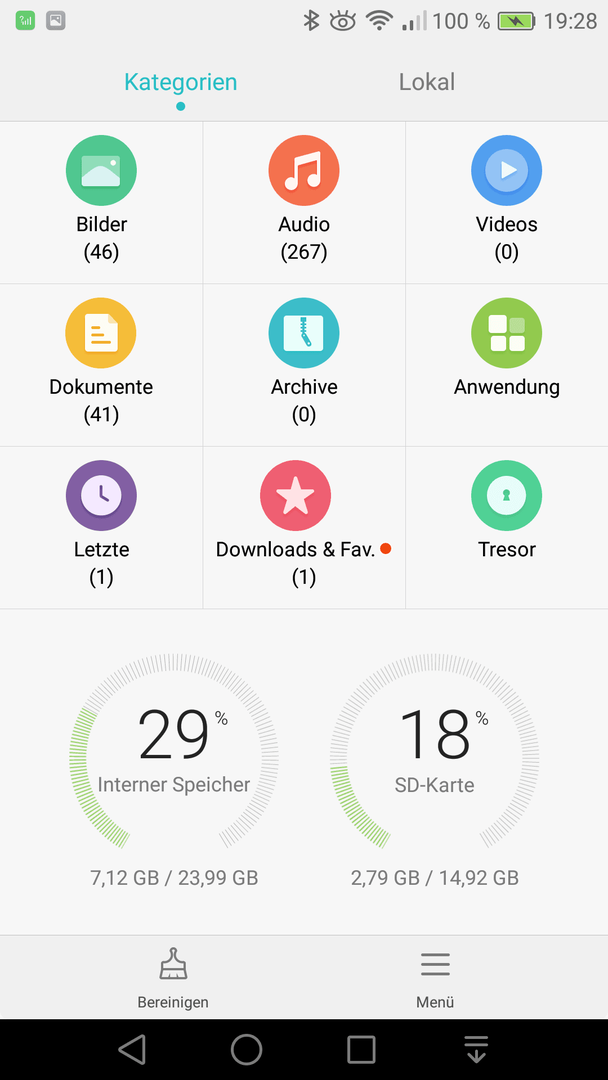Screen dimensions: 608x1080
Task: Show Letzte recent files
Action: point(101,525)
